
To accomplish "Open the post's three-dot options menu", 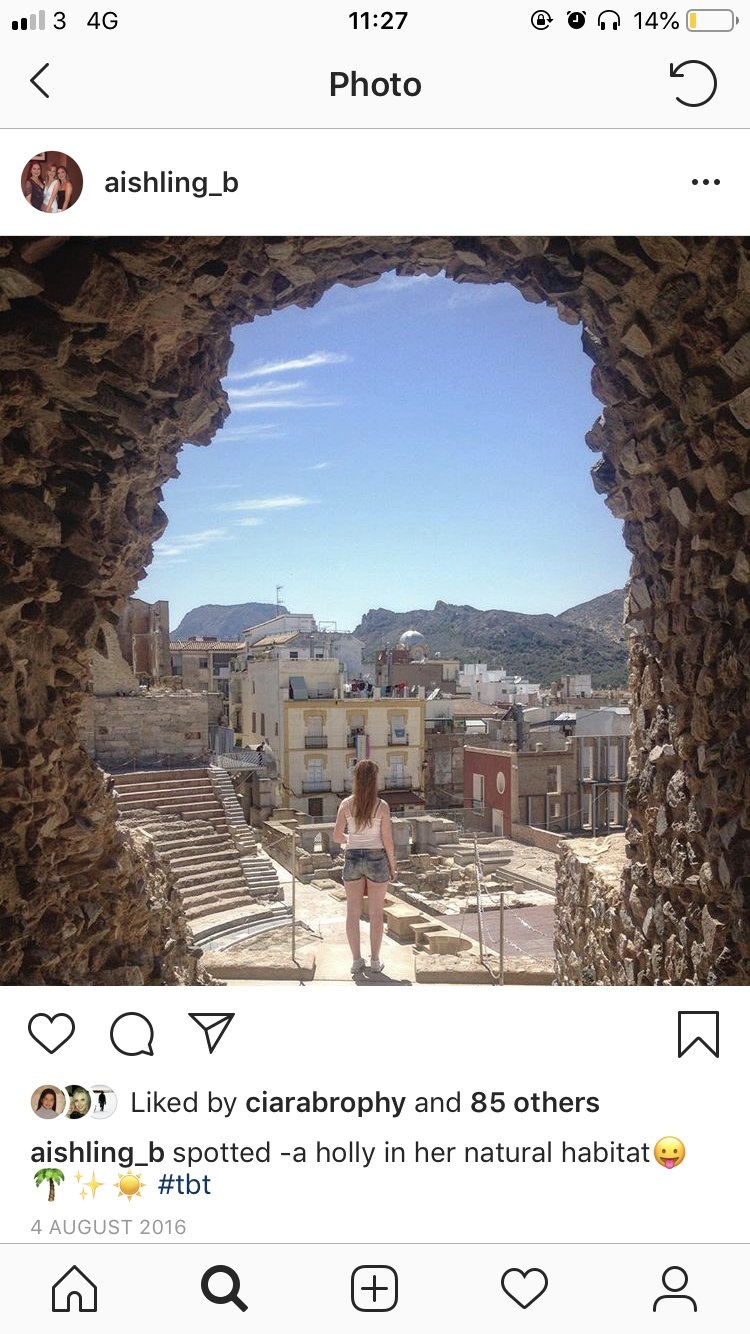I will tap(705, 182).
